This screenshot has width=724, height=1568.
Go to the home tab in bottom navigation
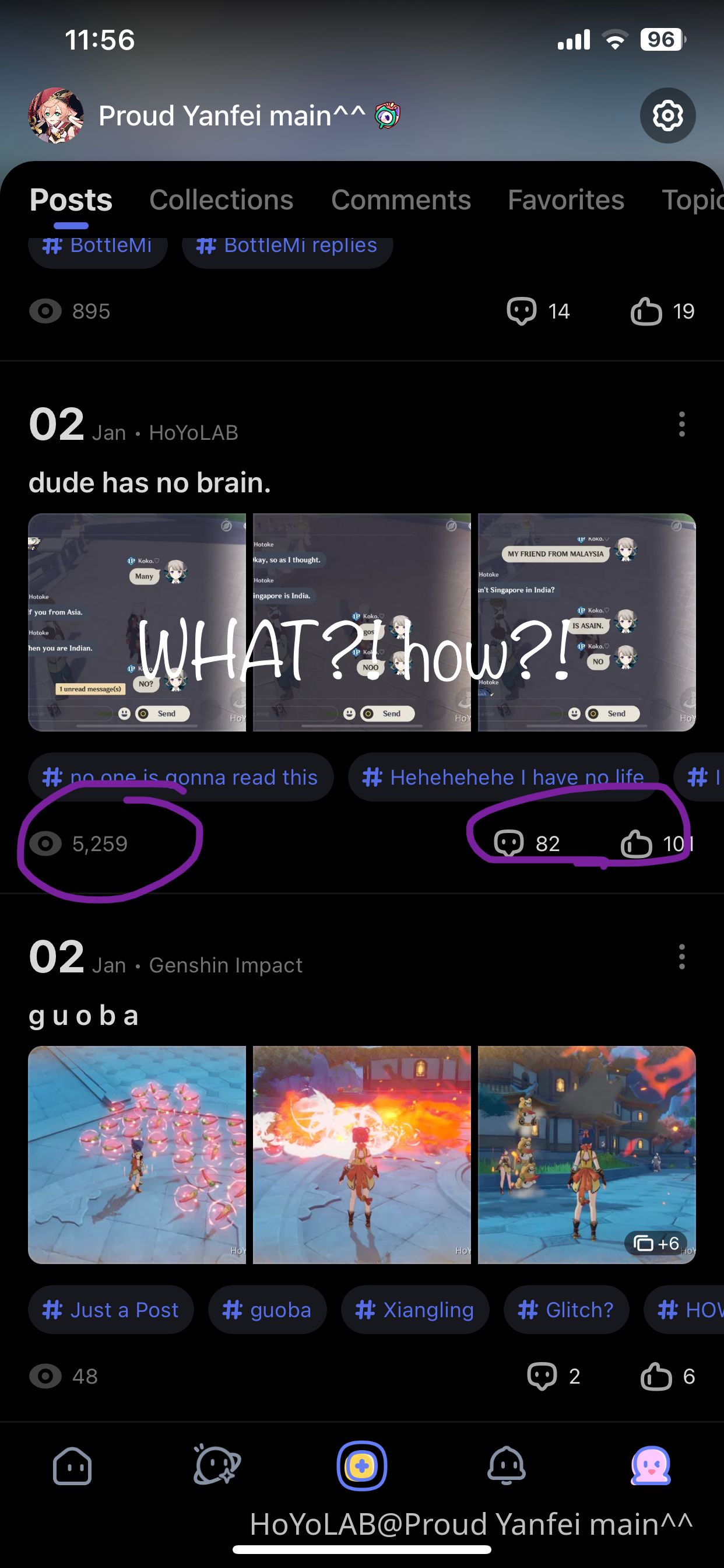(72, 1466)
